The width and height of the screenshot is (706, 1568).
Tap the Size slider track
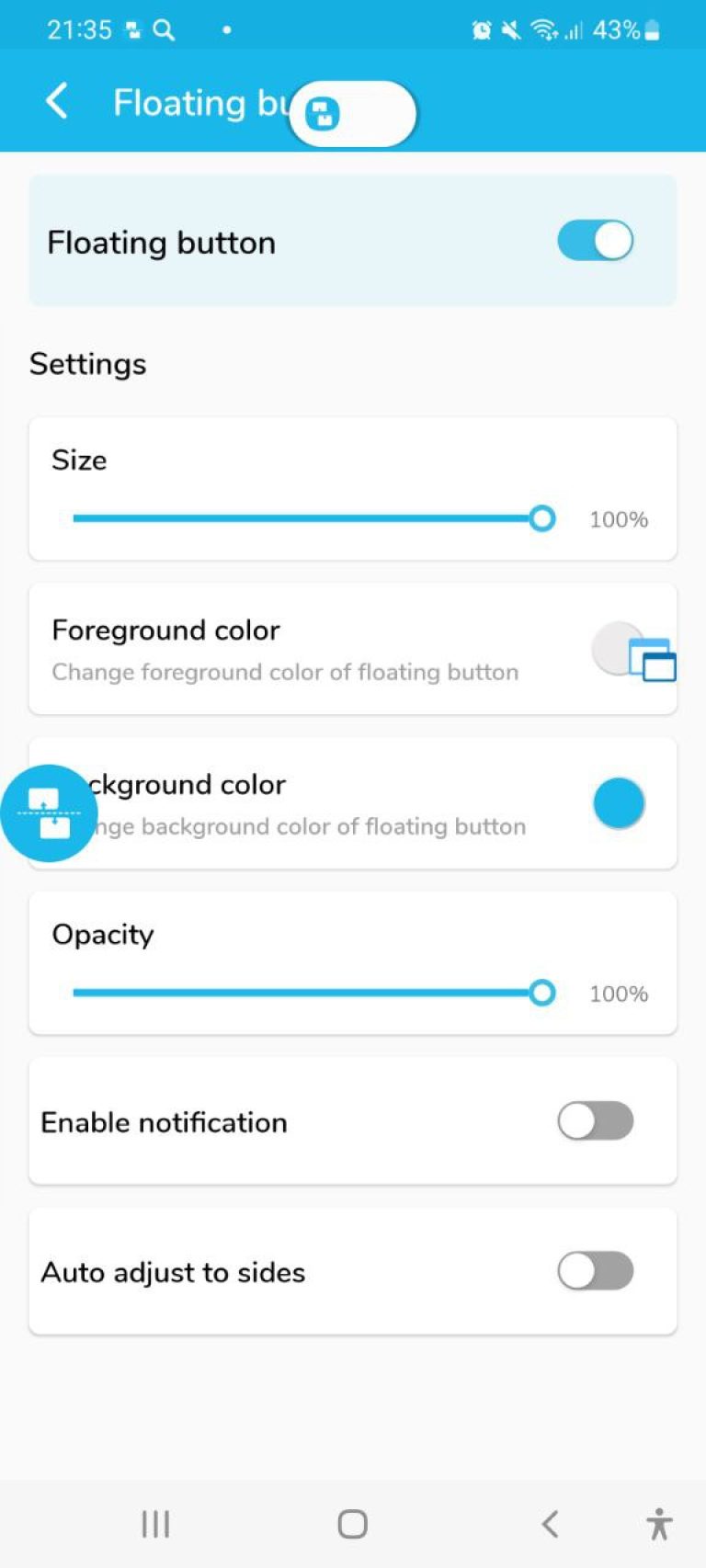303,518
